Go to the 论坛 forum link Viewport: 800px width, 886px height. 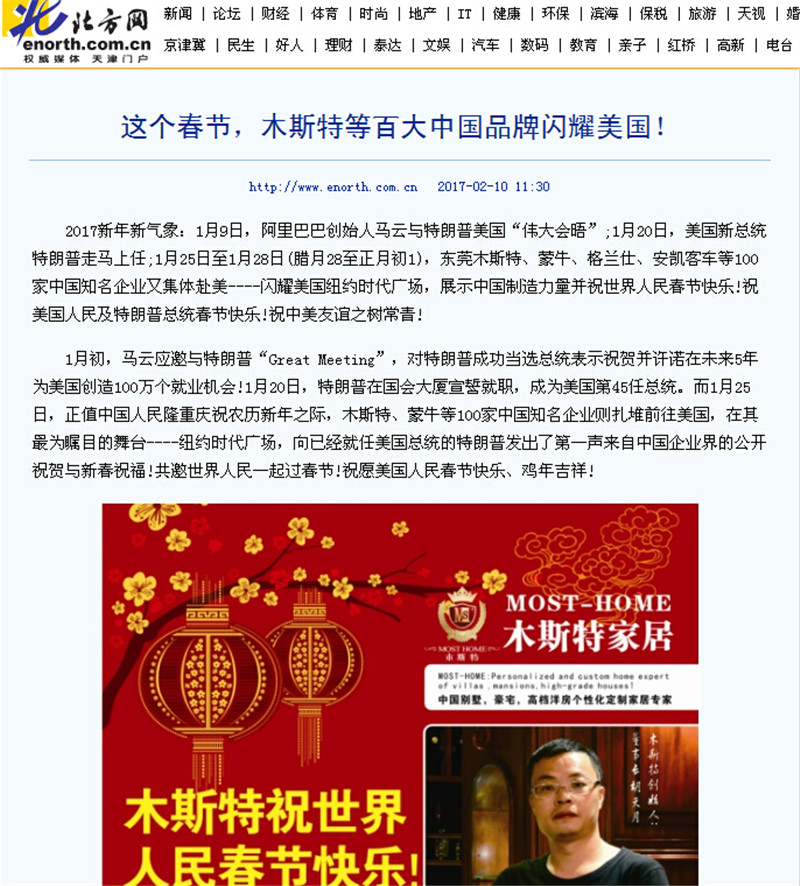(227, 14)
